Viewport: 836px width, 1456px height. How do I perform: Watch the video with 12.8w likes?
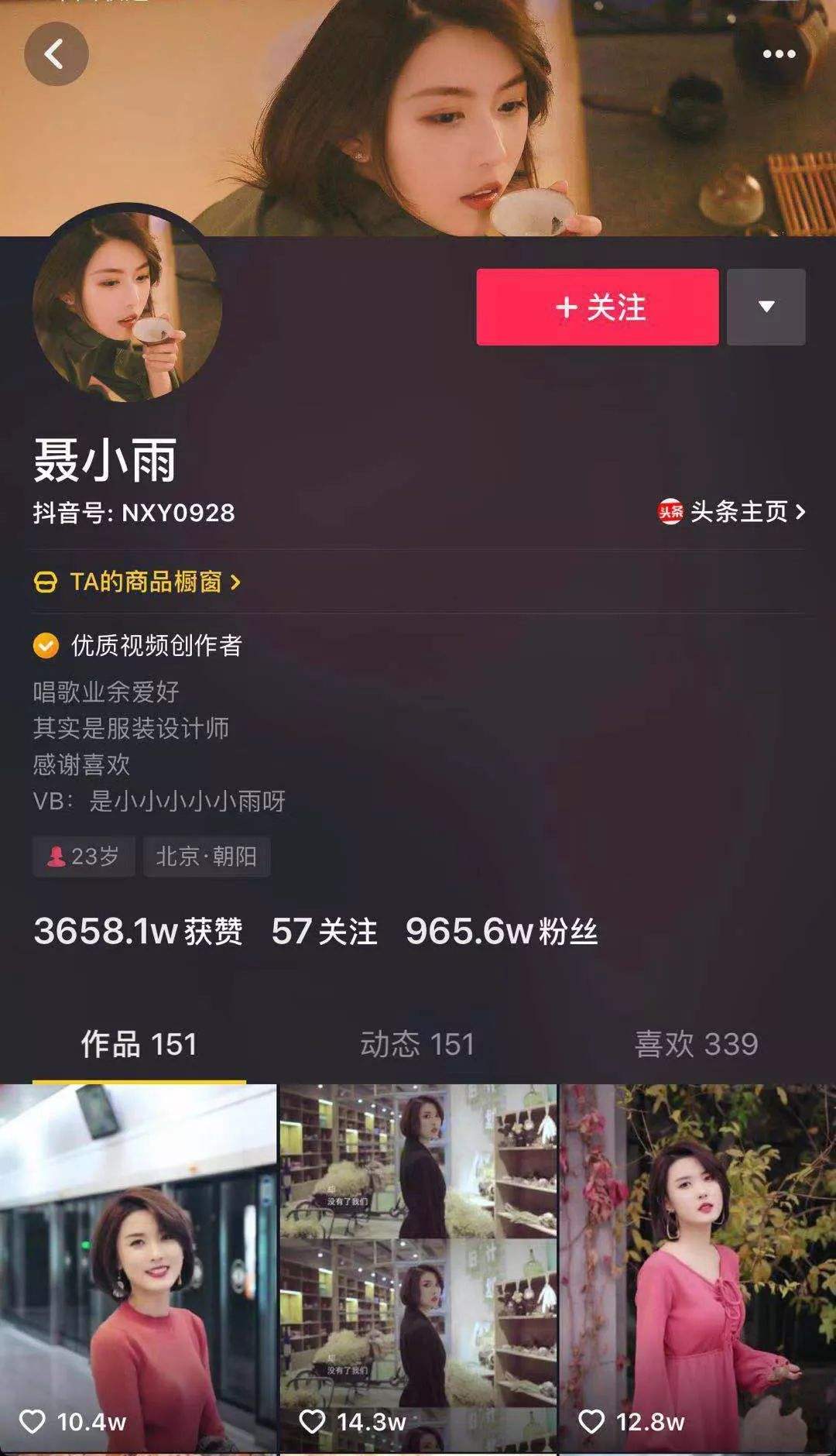point(697,1270)
